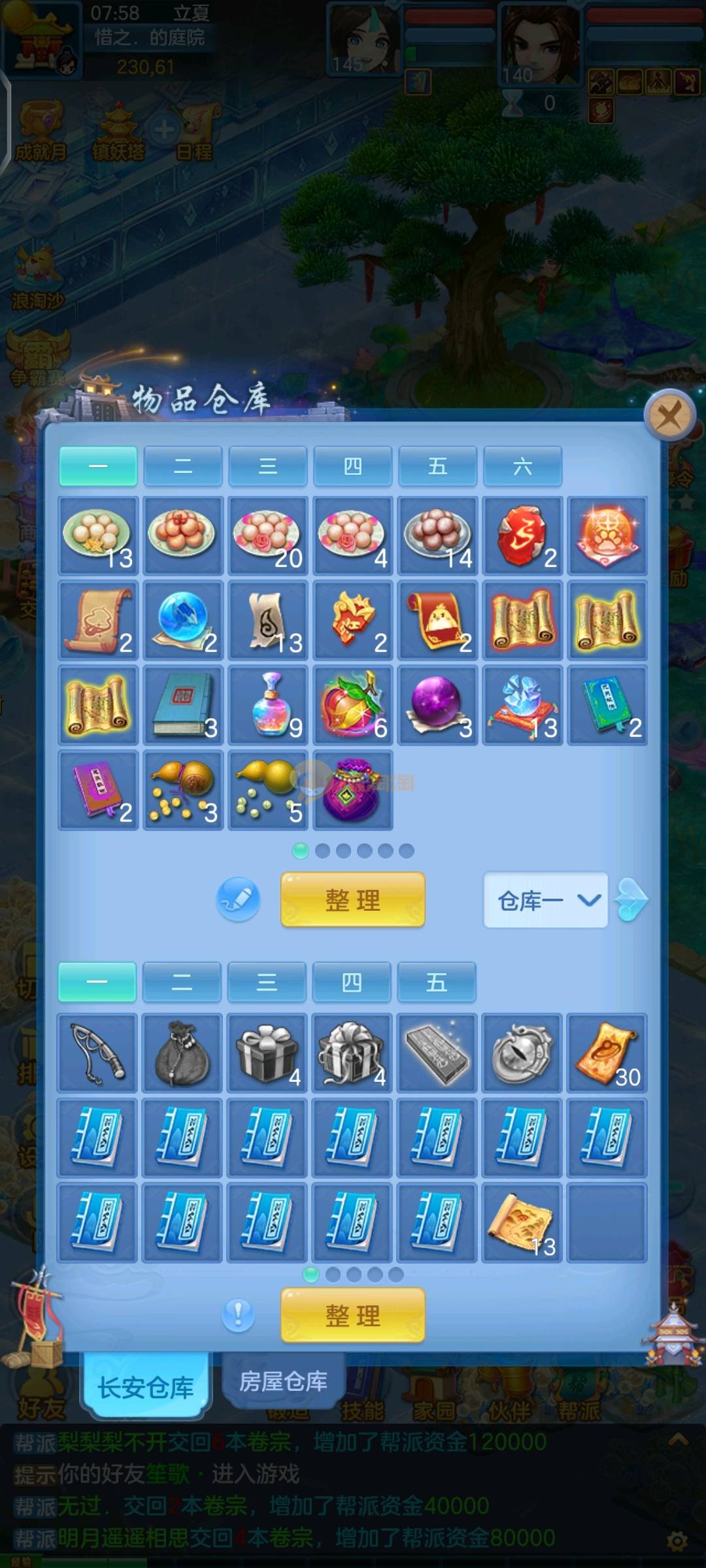This screenshot has height=1568, width=706.
Task: Switch to warehouse page 六
Action: click(x=522, y=466)
